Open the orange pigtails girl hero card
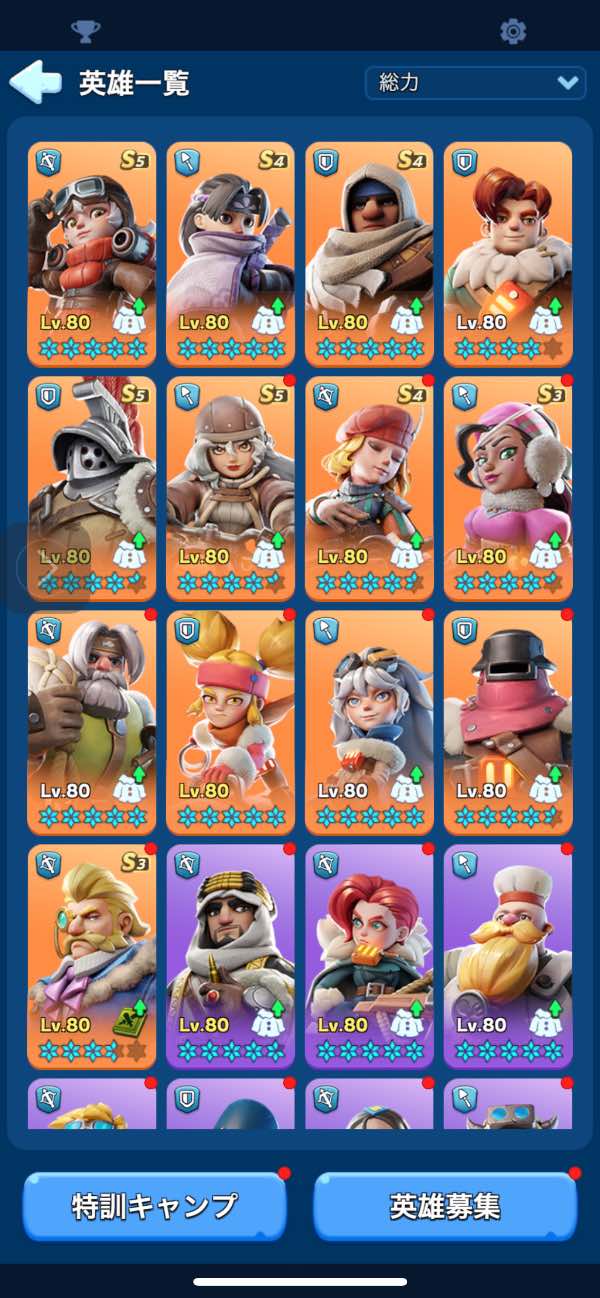 tap(231, 722)
